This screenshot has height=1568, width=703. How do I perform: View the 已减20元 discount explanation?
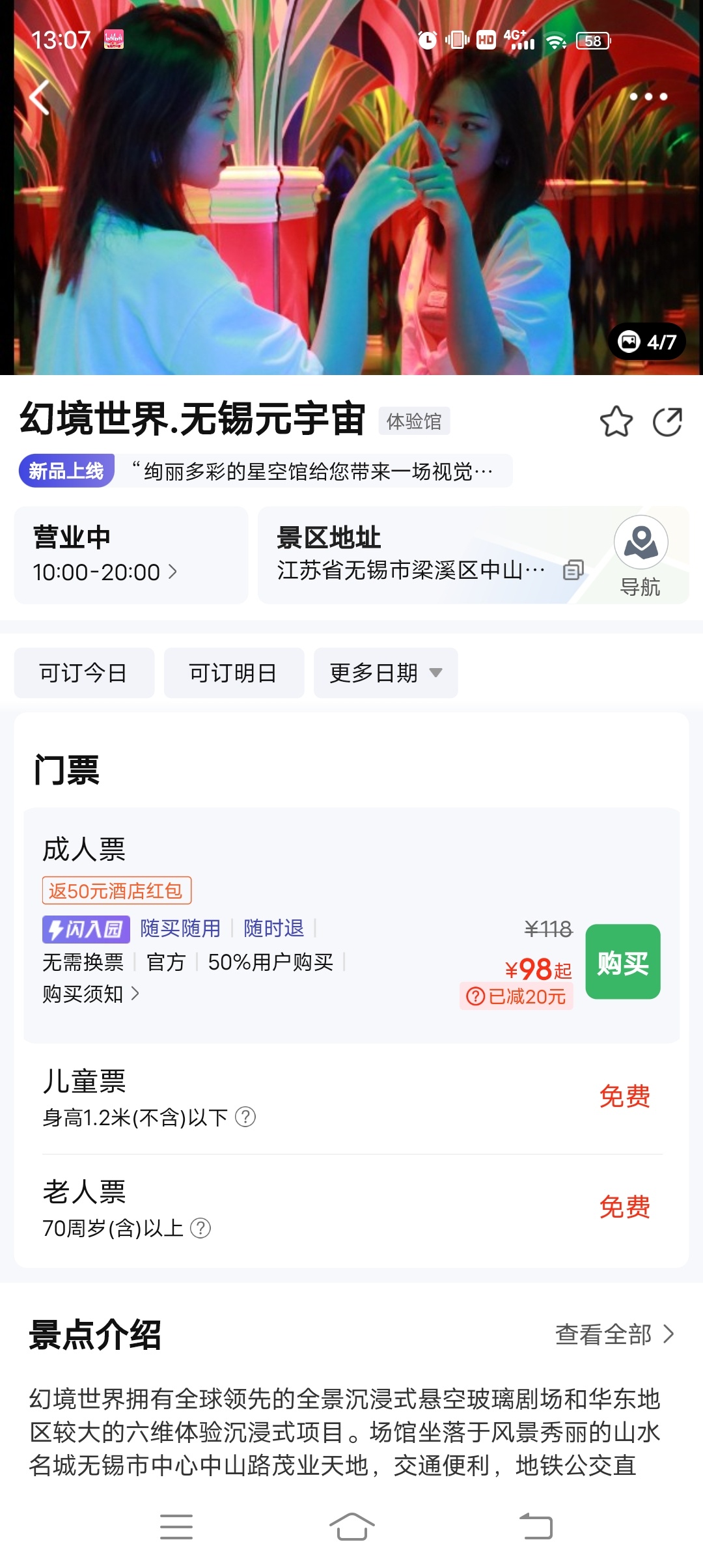(517, 996)
